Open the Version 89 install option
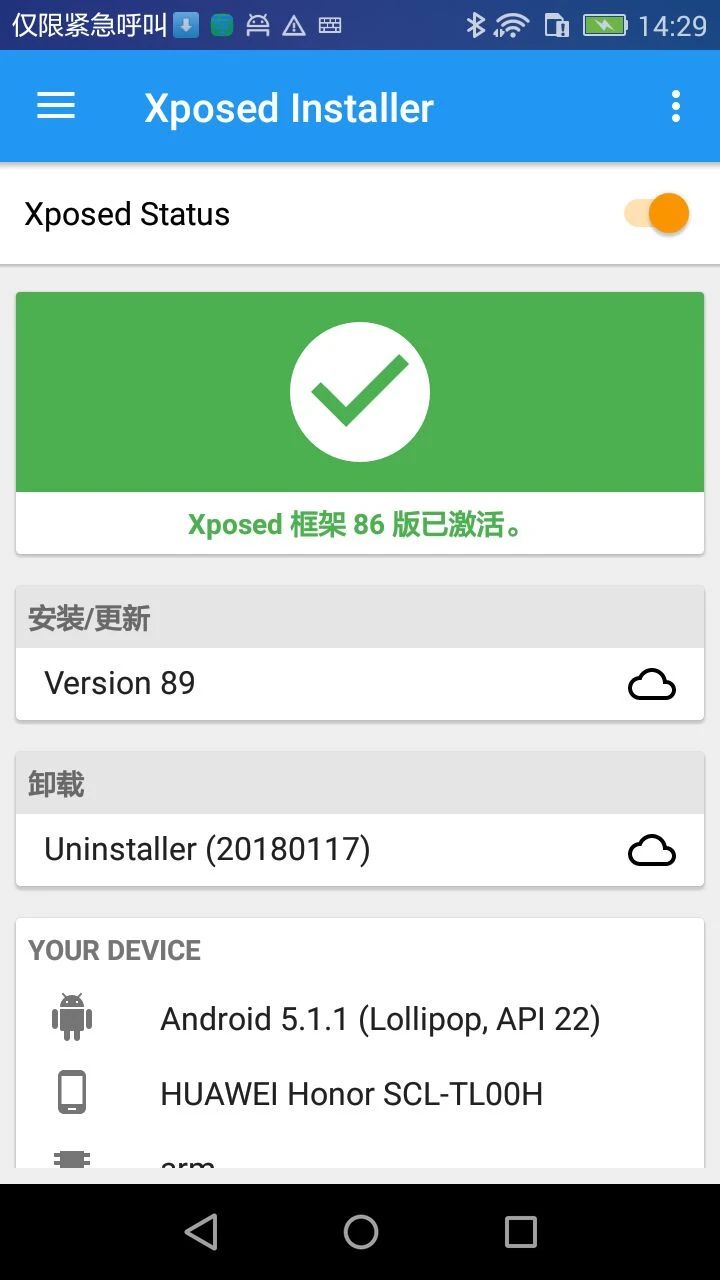Screen dimensions: 720x1280 pyautogui.click(x=360, y=684)
